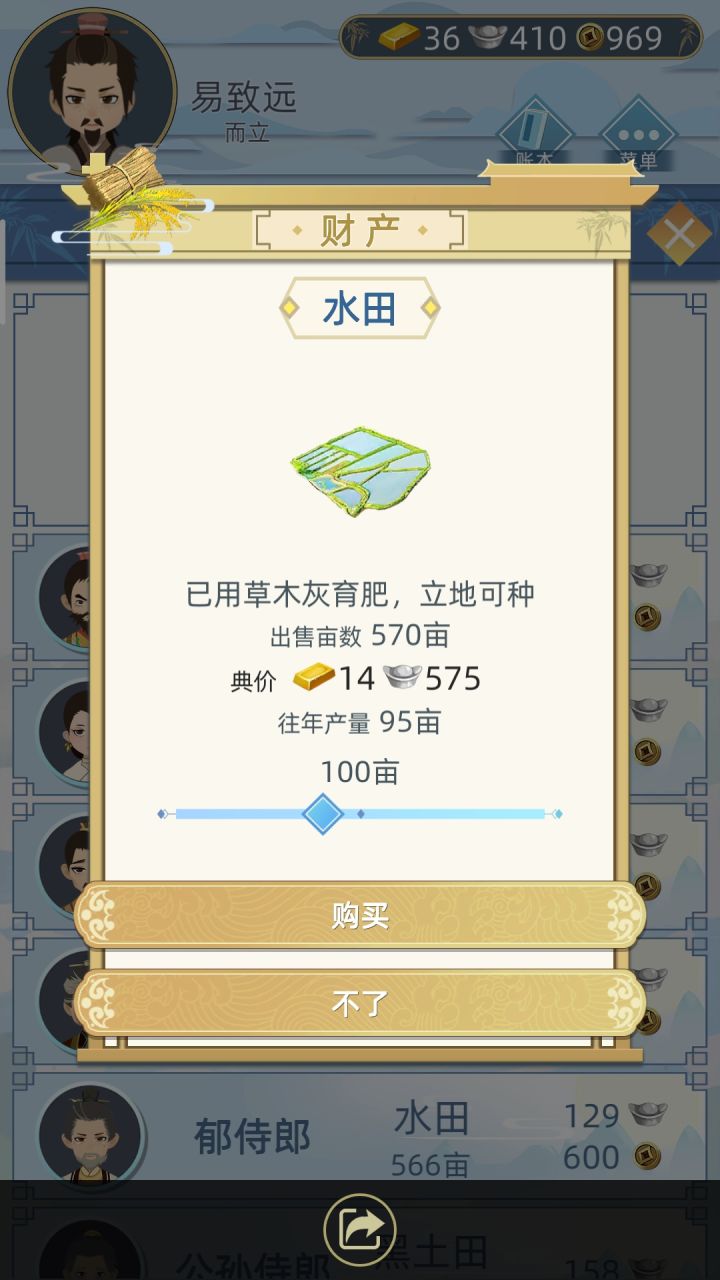Select the 水田 header label
This screenshot has width=720, height=1280.
(x=360, y=308)
